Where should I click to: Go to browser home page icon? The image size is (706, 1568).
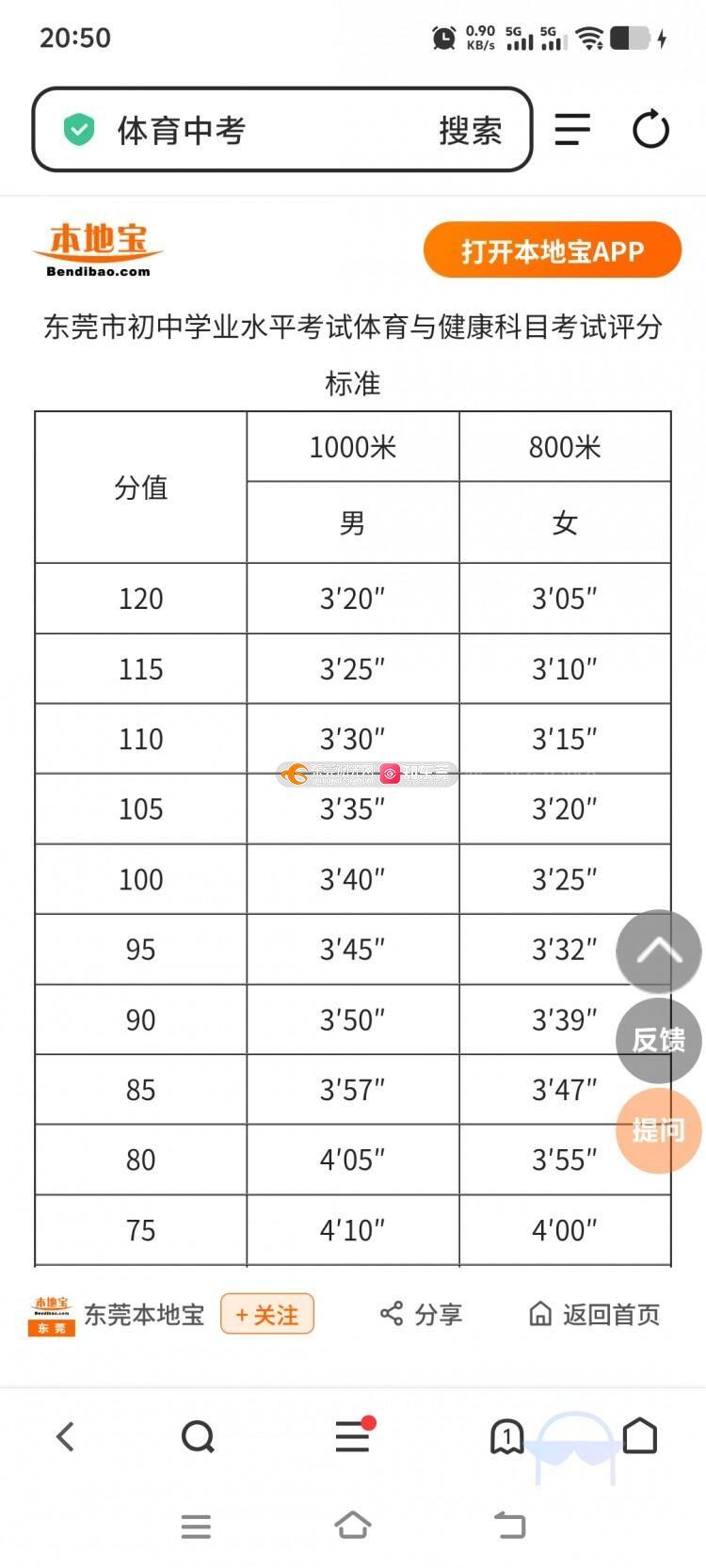[640, 1436]
